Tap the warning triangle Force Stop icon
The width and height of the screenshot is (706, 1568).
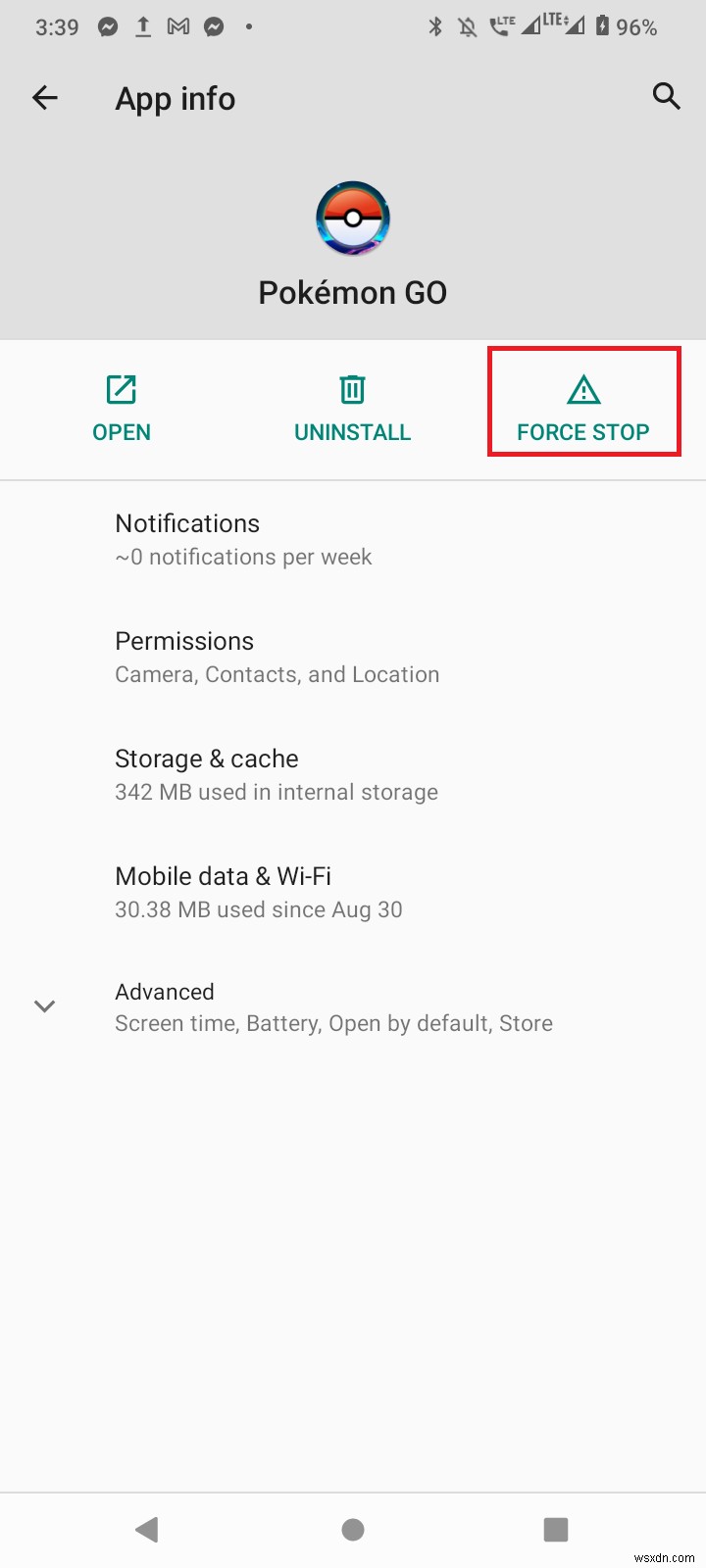coord(583,388)
